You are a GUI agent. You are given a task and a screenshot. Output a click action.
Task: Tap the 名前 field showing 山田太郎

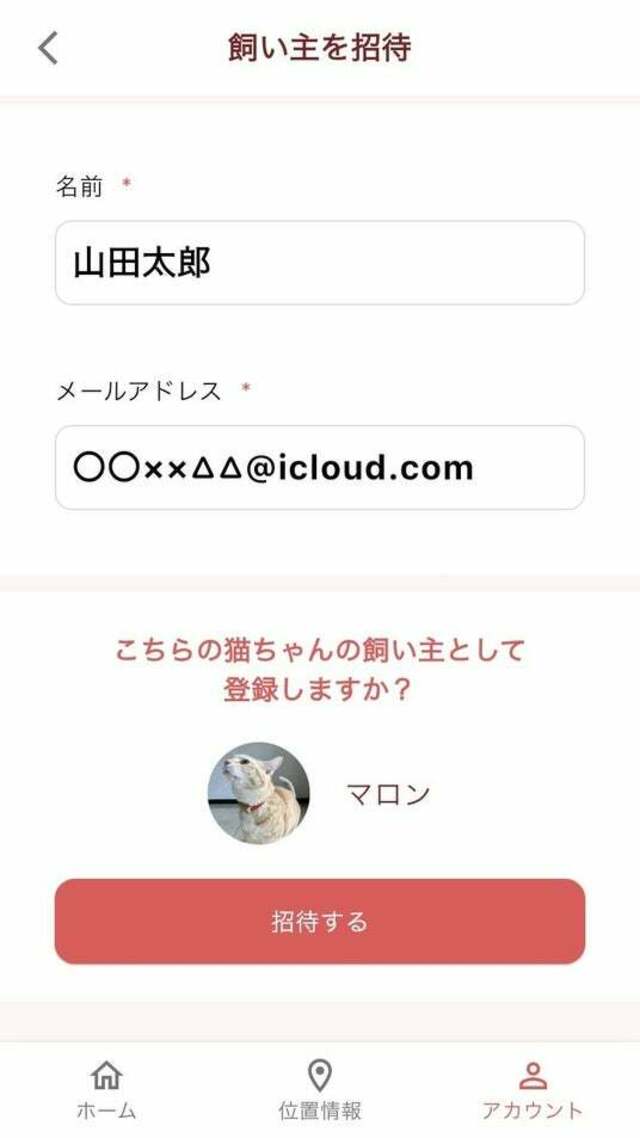320,263
